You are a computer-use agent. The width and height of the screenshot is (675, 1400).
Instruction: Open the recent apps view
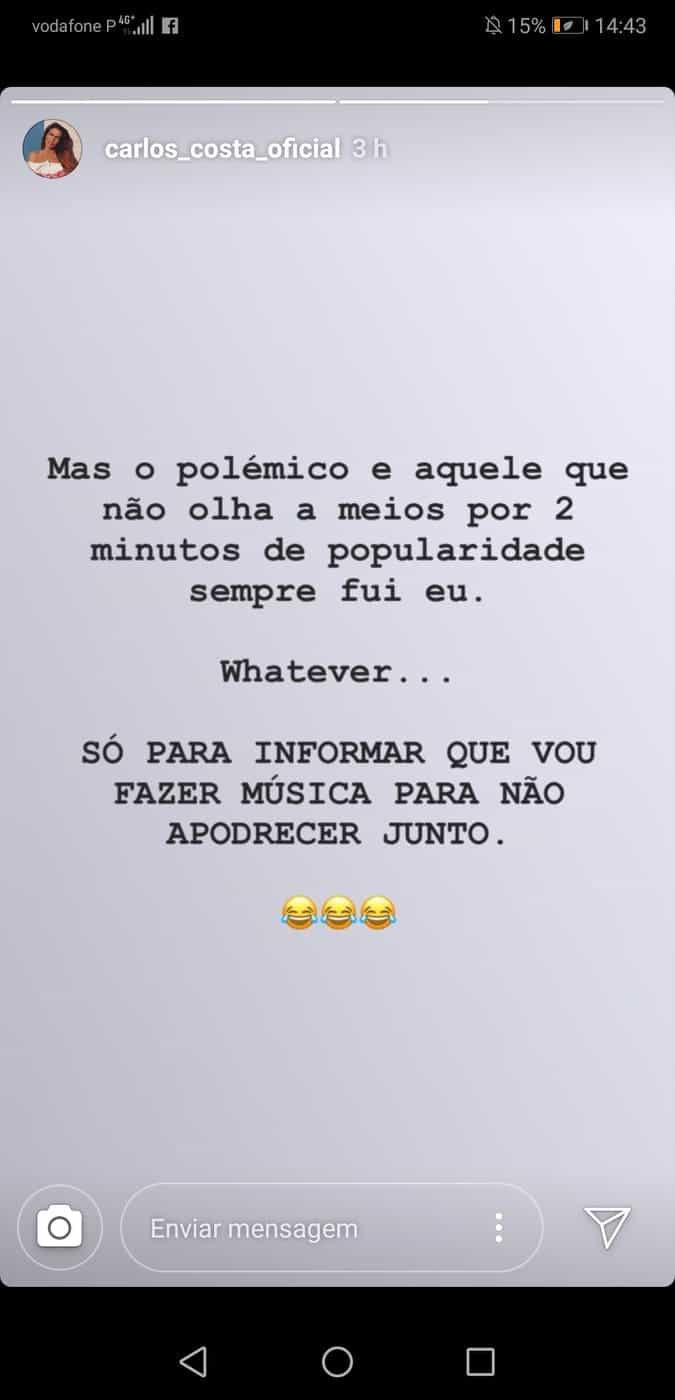481,1361
